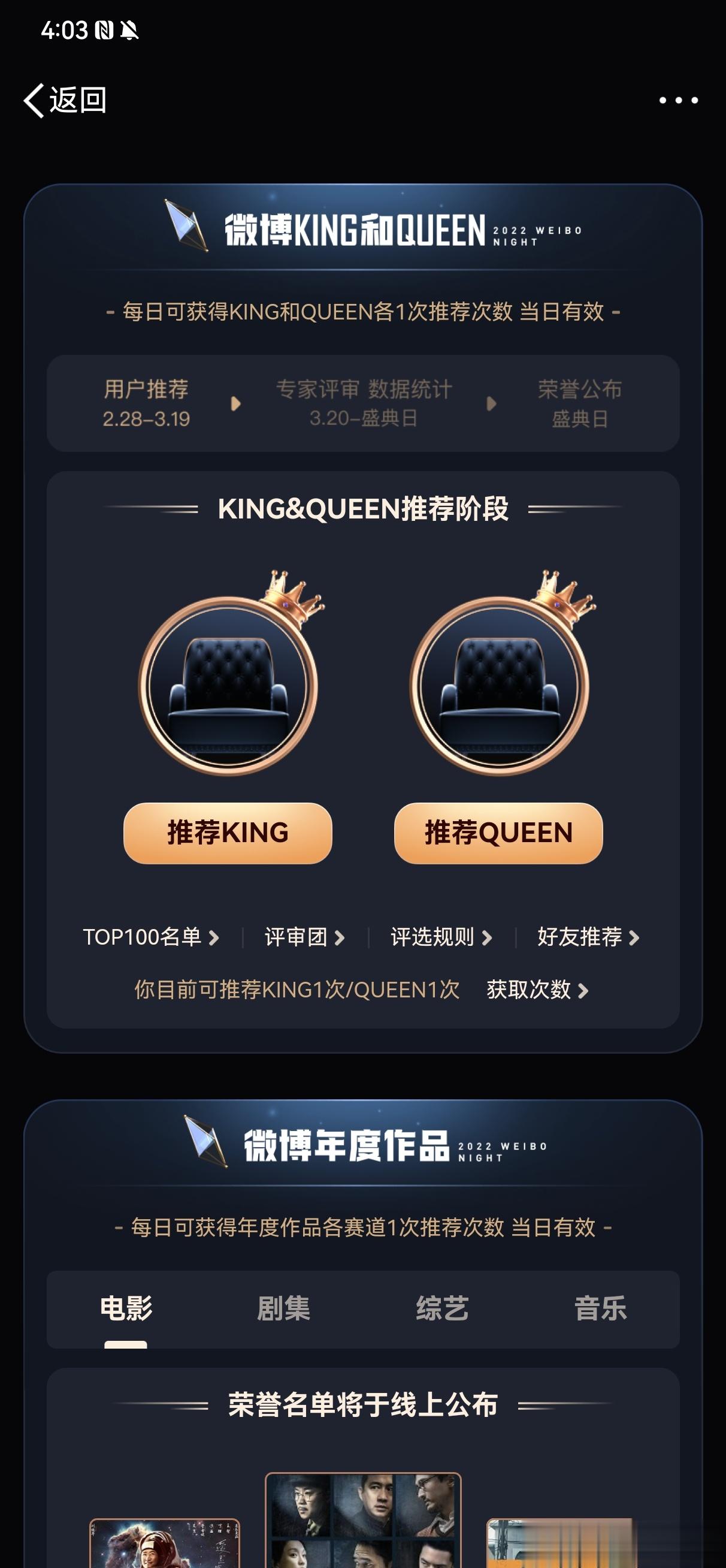
Task: Tap 推荐KING button
Action: coord(228,833)
